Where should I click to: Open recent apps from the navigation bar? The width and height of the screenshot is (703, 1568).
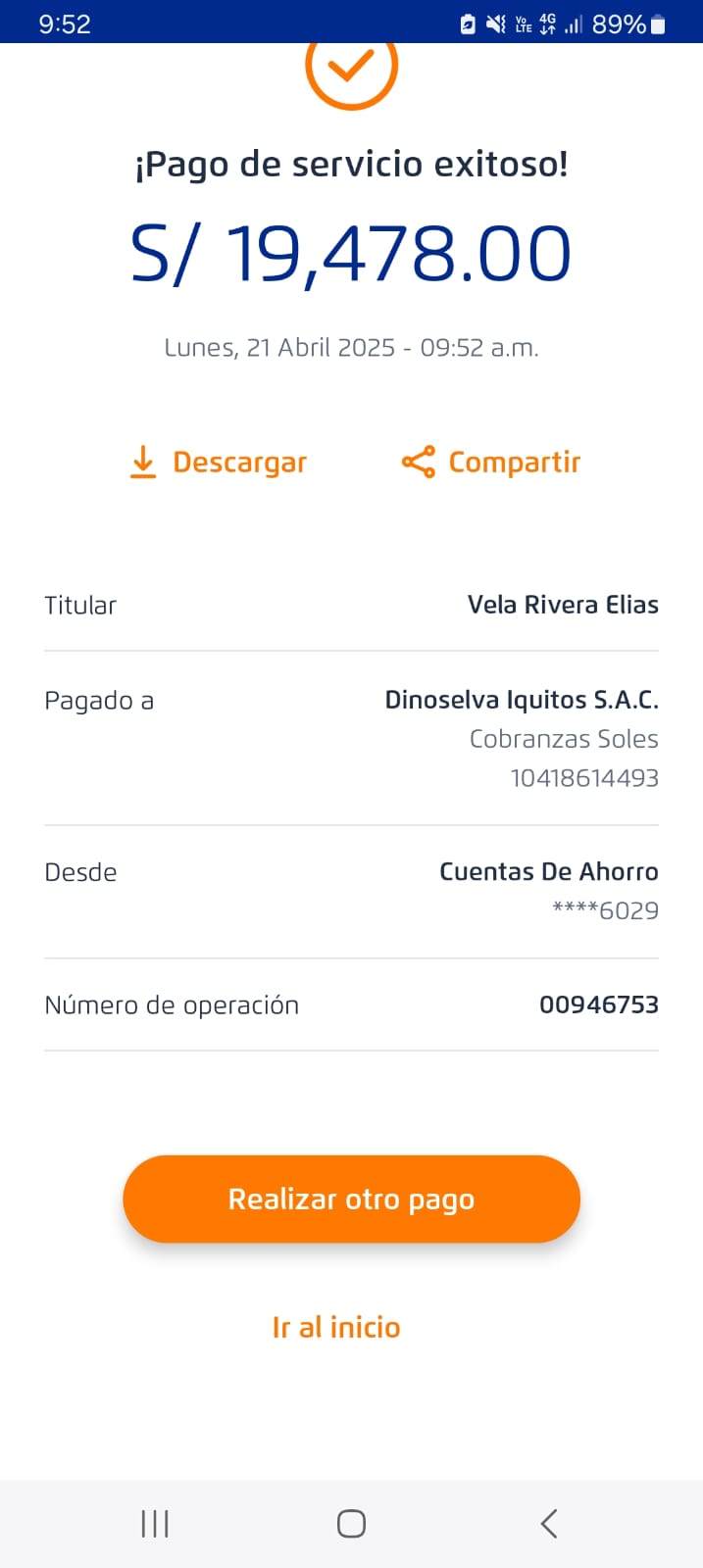(x=155, y=1523)
